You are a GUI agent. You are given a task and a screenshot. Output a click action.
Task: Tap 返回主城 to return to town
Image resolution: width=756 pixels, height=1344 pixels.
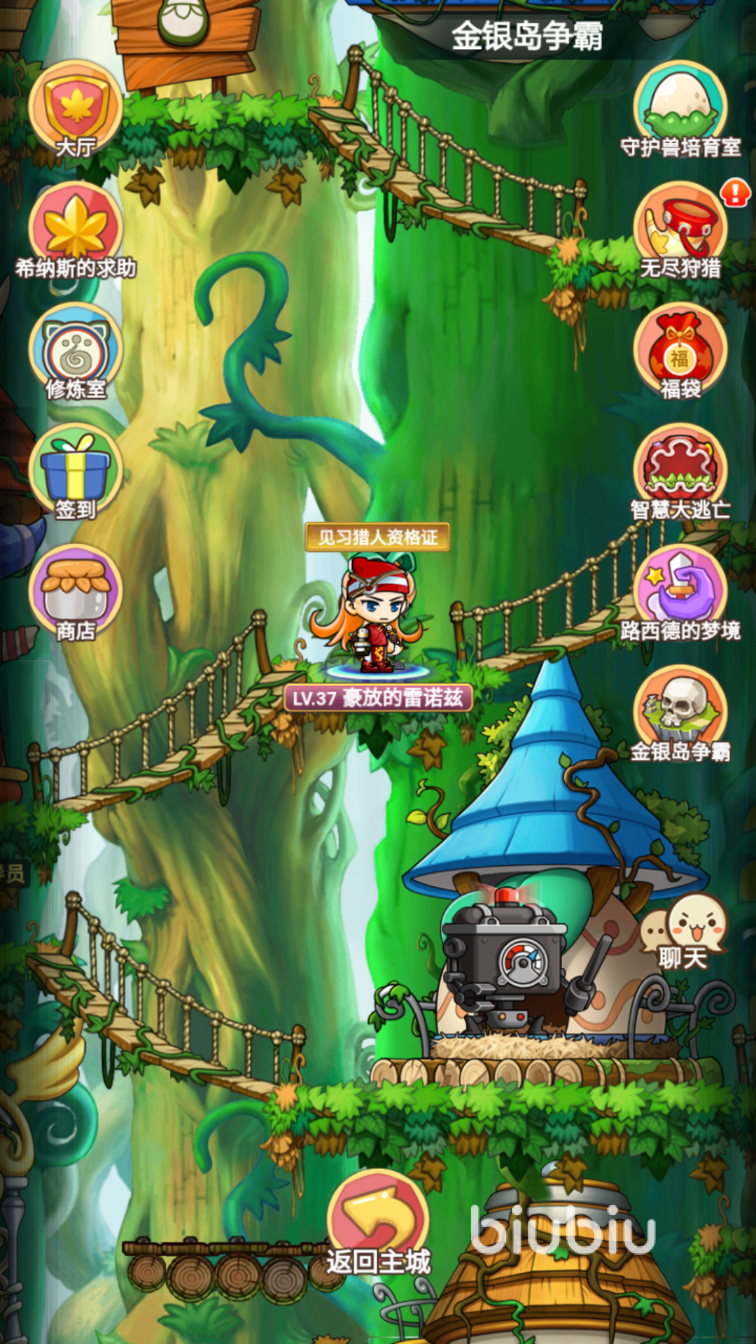point(378,1222)
